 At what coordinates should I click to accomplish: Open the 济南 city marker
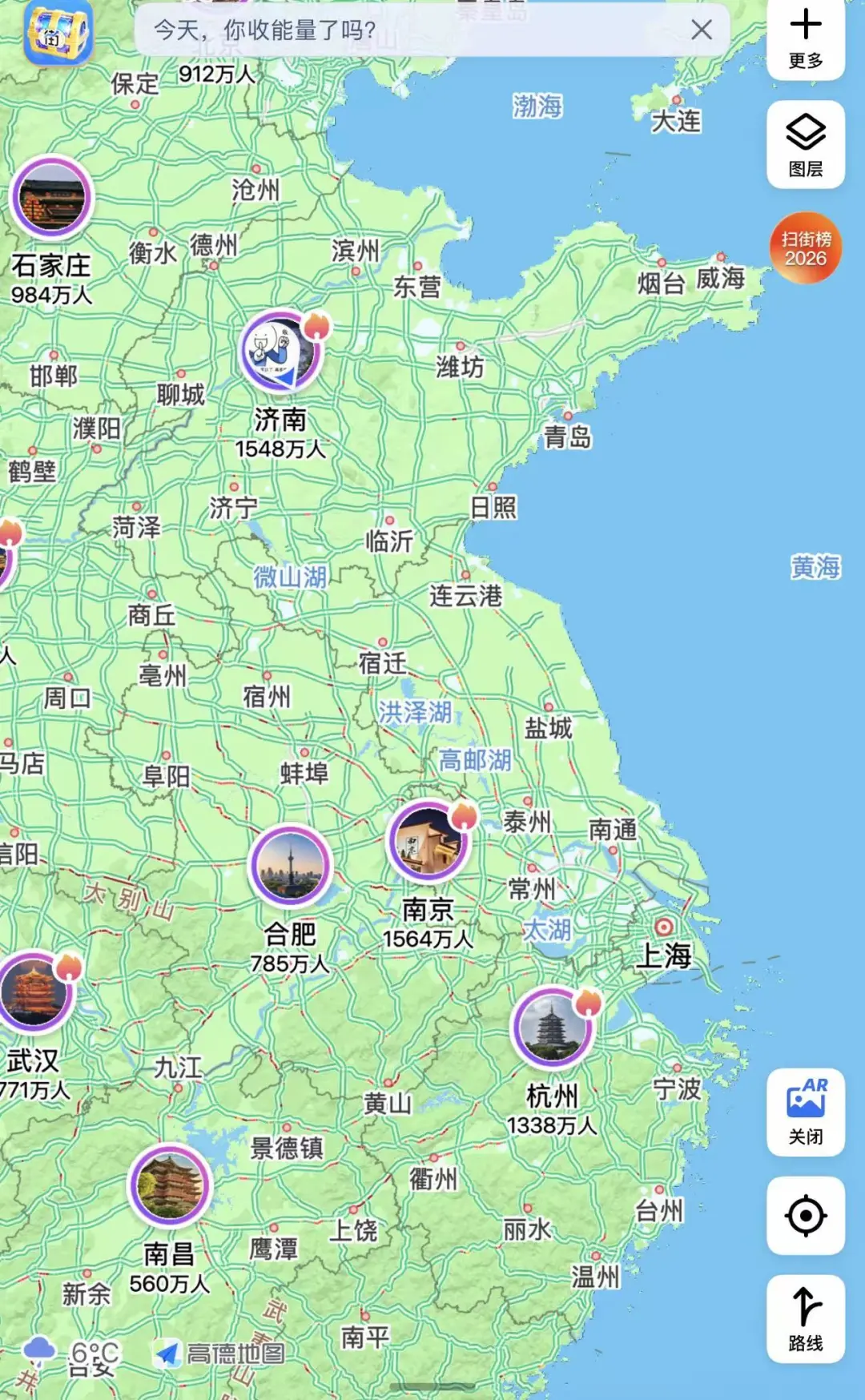[281, 352]
